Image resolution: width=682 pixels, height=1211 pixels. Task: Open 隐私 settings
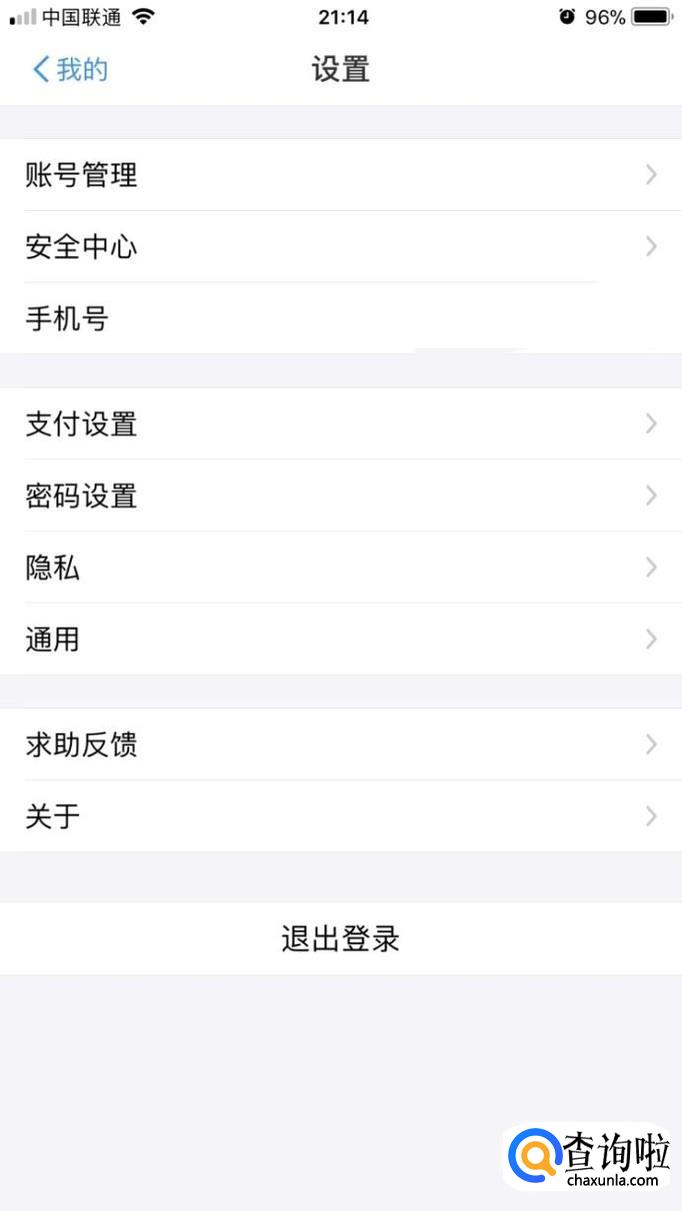click(340, 568)
